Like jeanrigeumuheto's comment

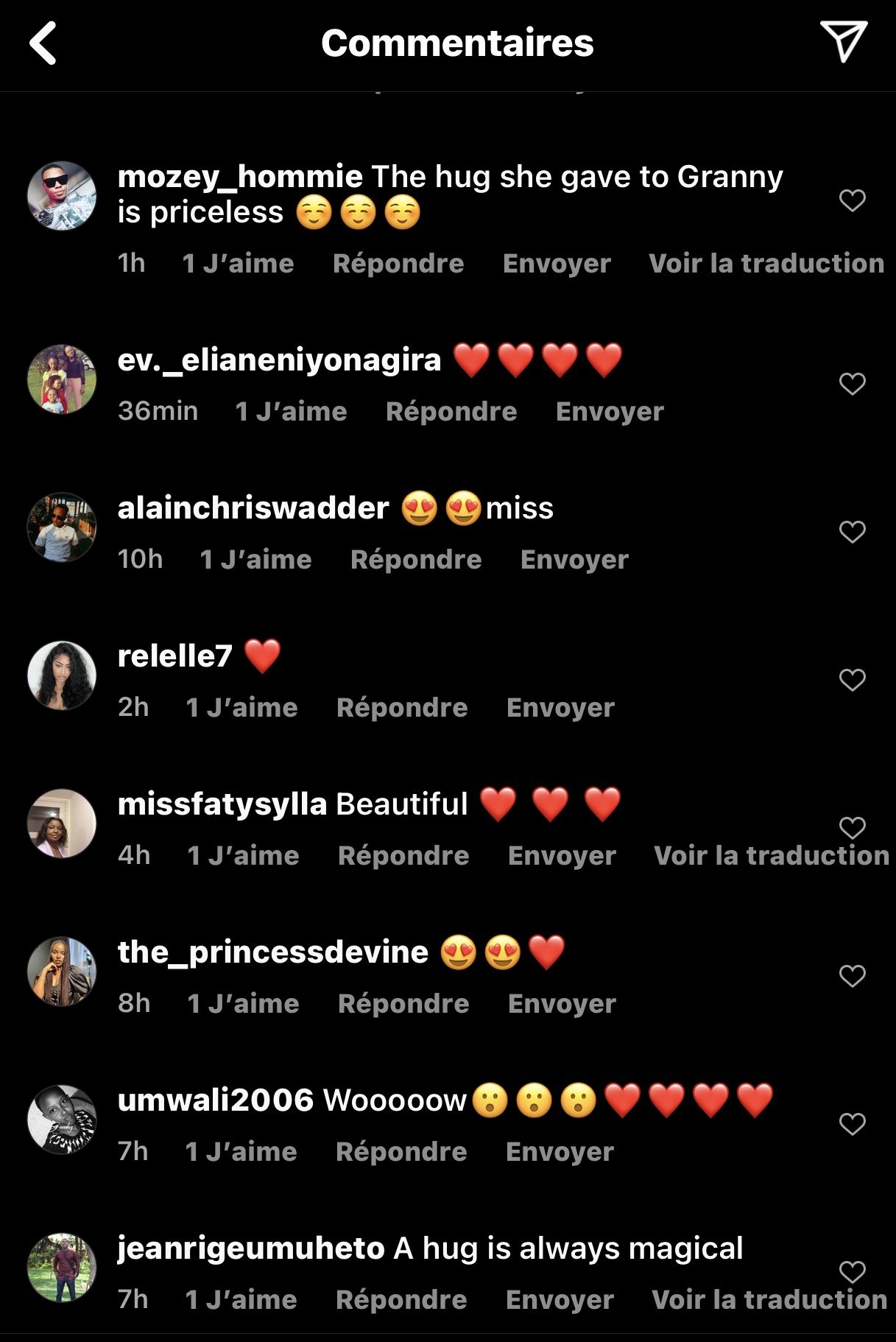pyautogui.click(x=852, y=1272)
